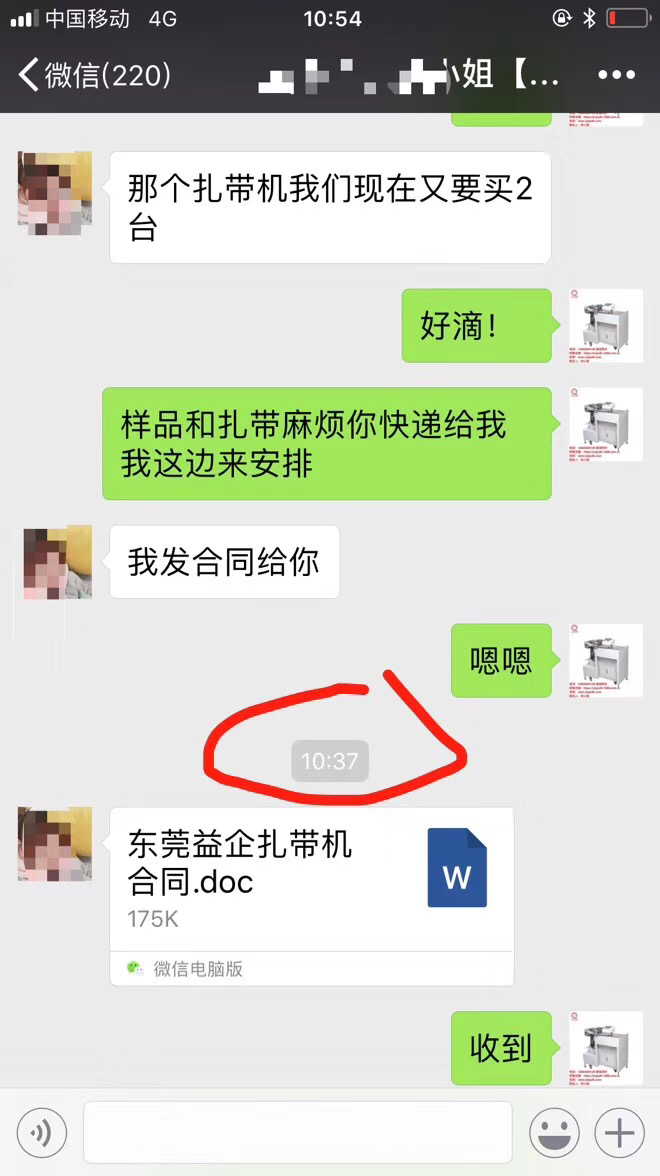This screenshot has height=1176, width=660.
Task: Open the plus attachment menu
Action: 619,1133
